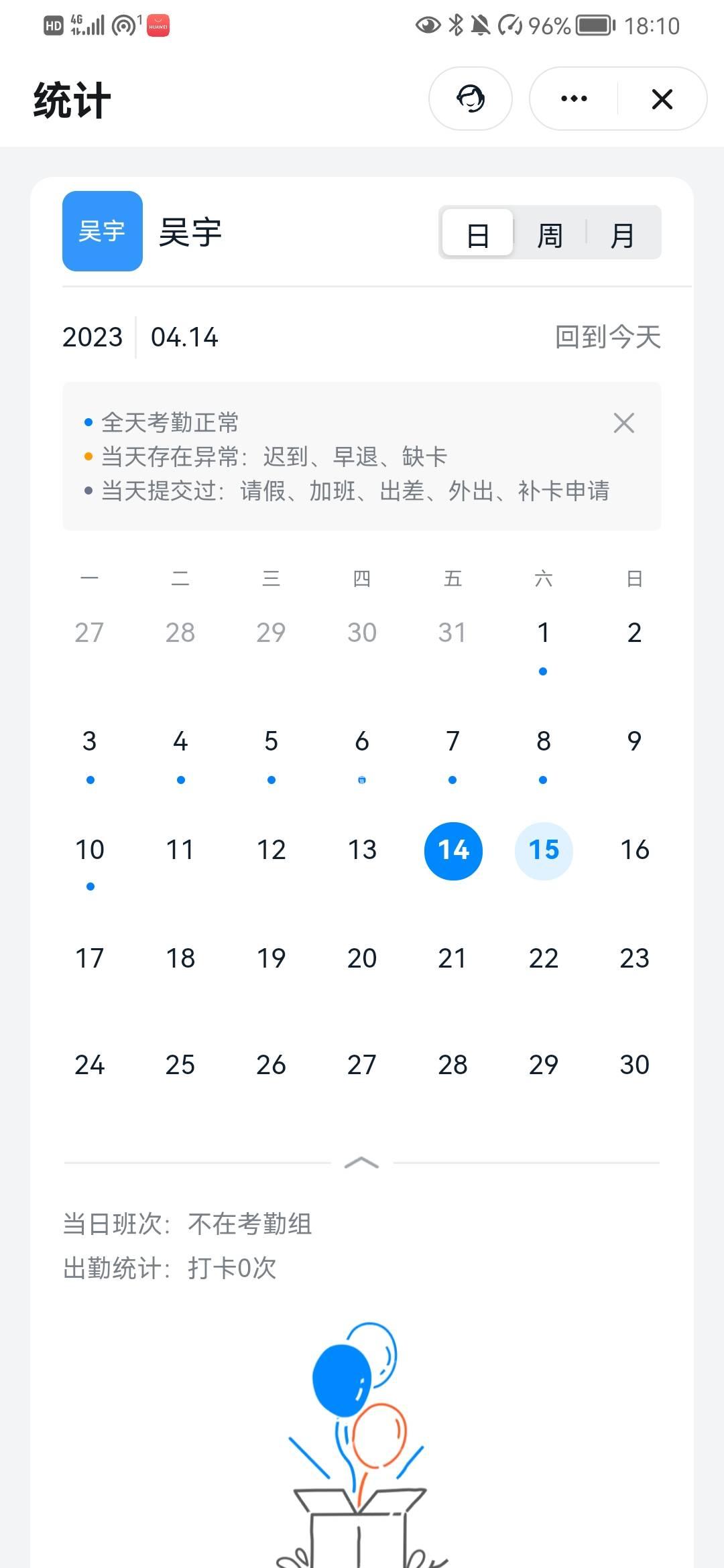The image size is (724, 1568).
Task: Select grayed March 27 date
Action: (x=89, y=633)
